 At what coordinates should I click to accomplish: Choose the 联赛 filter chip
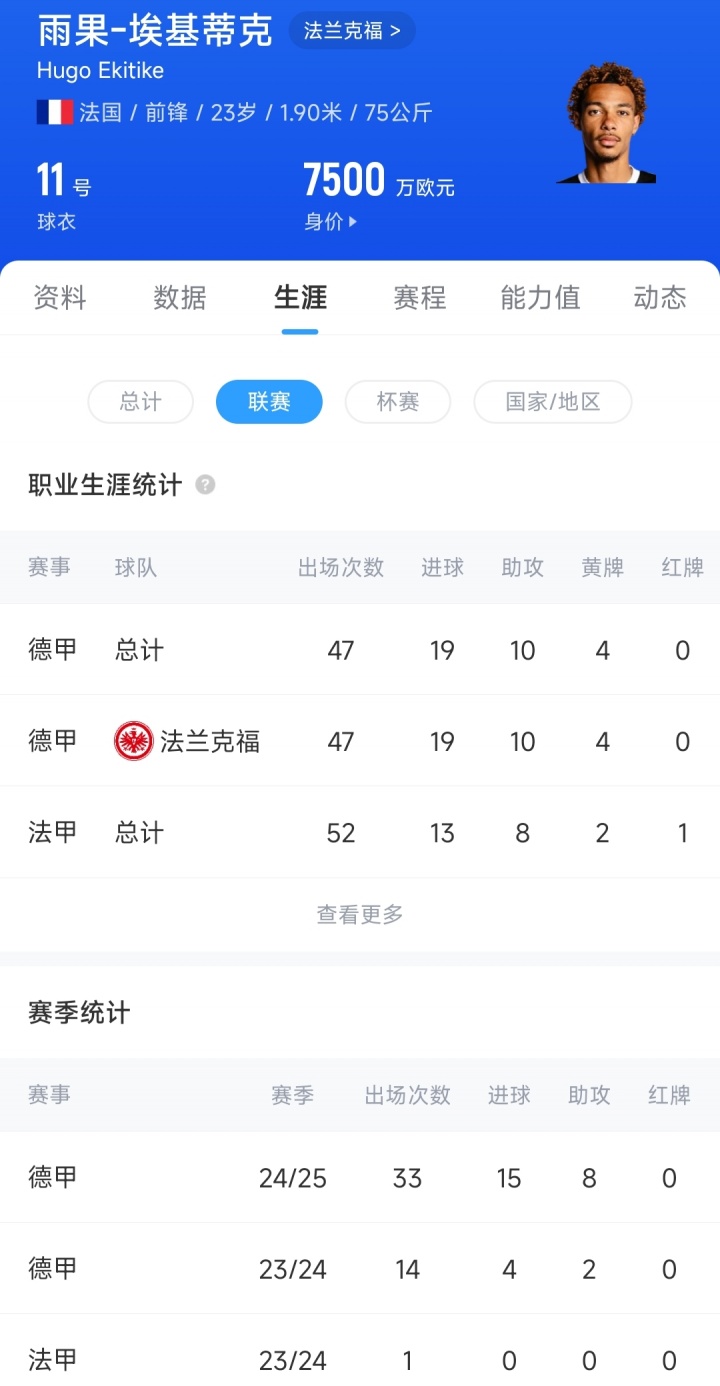click(269, 402)
